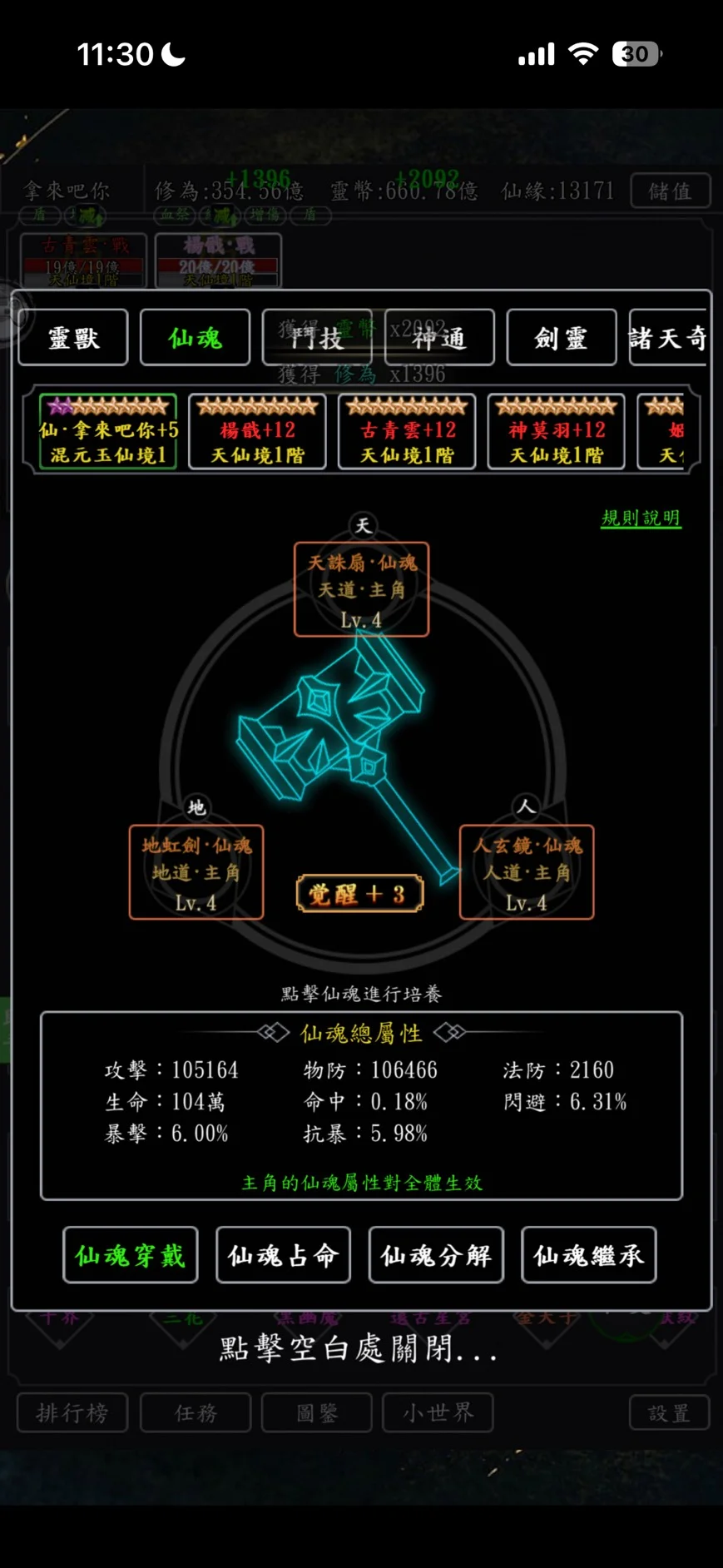
Task: Select character 神莫羽+12
Action: pos(556,432)
